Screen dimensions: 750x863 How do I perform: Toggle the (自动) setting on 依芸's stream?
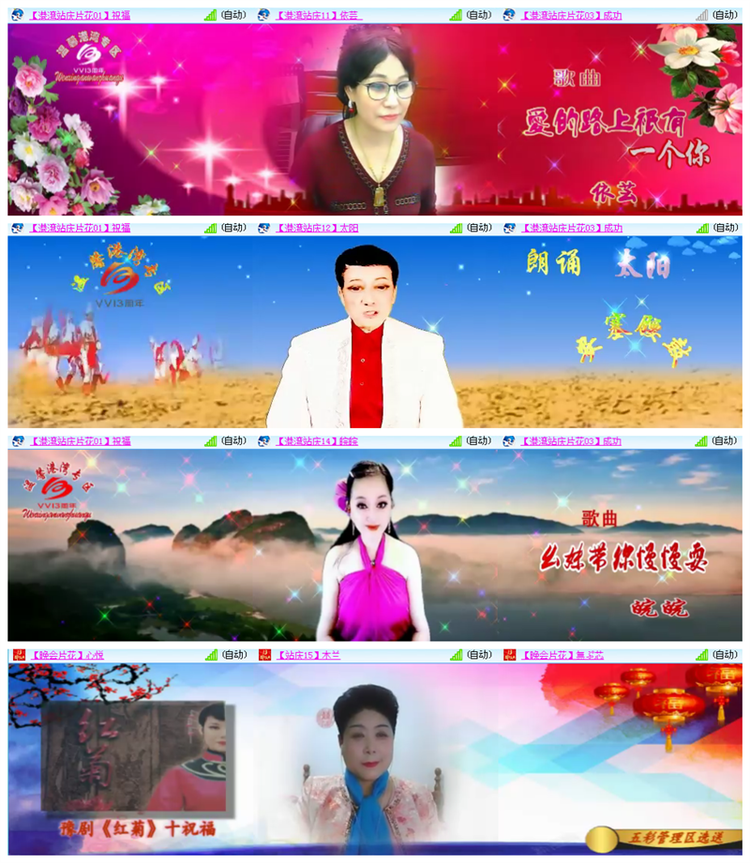[x=479, y=15]
